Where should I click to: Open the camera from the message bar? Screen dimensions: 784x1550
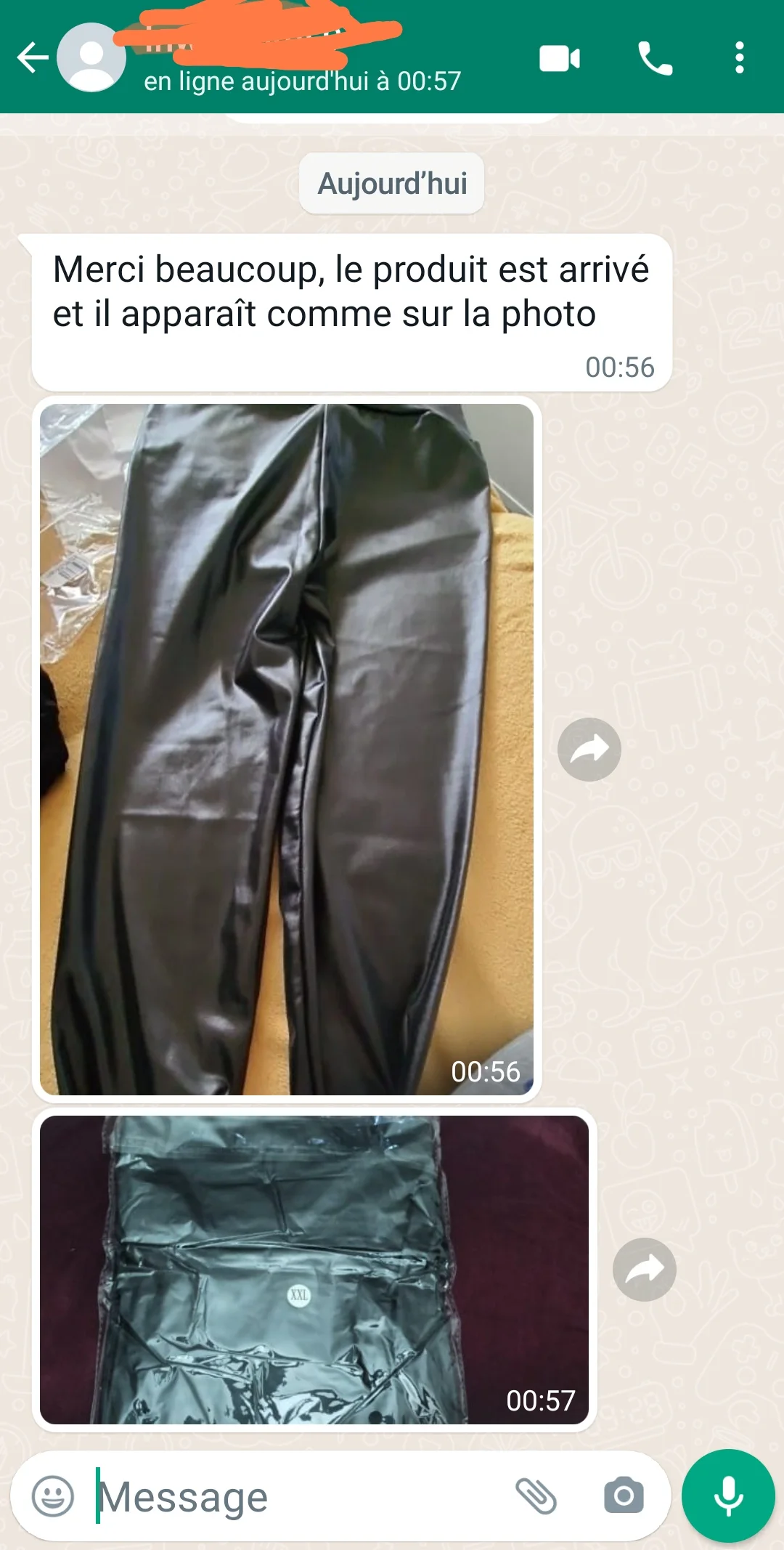pyautogui.click(x=624, y=1496)
